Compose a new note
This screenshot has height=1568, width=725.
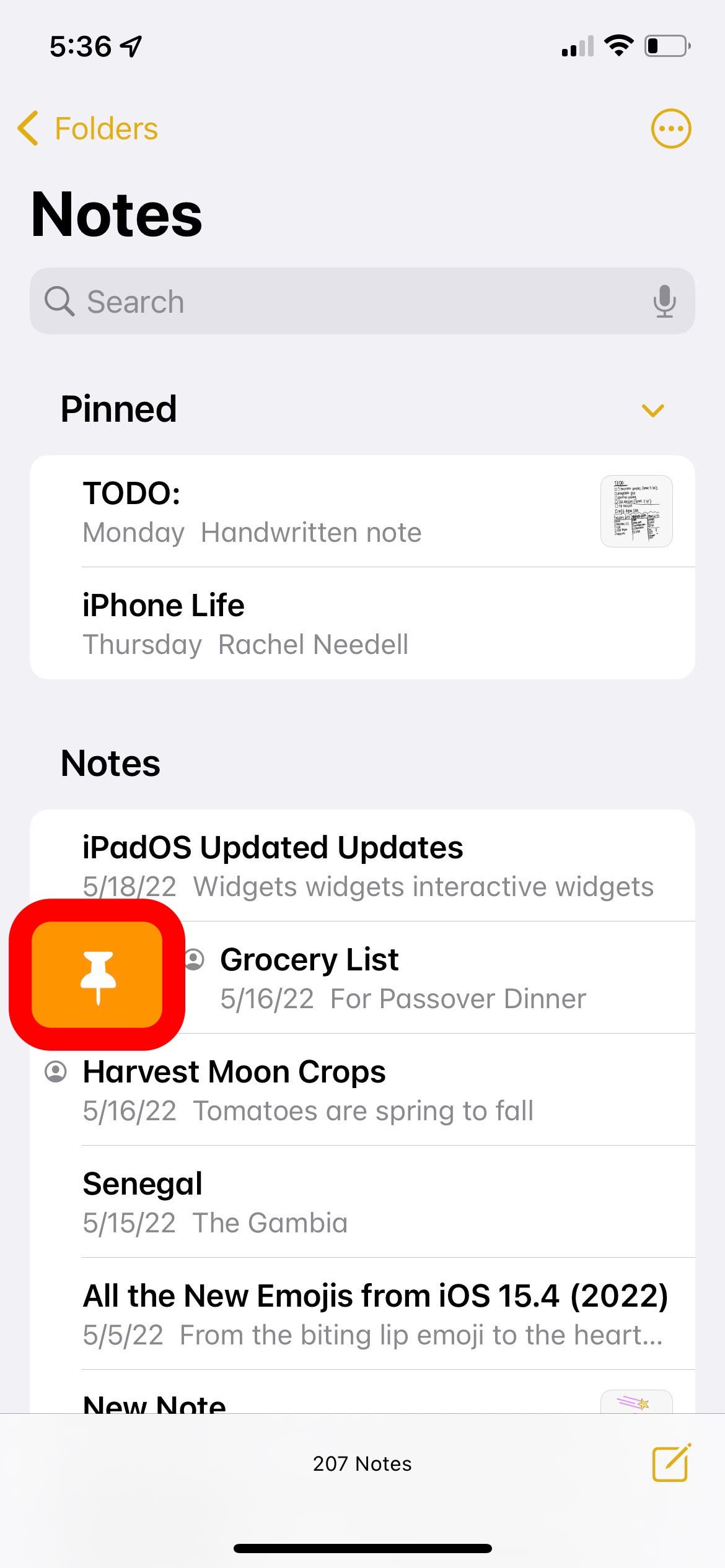point(671,1463)
